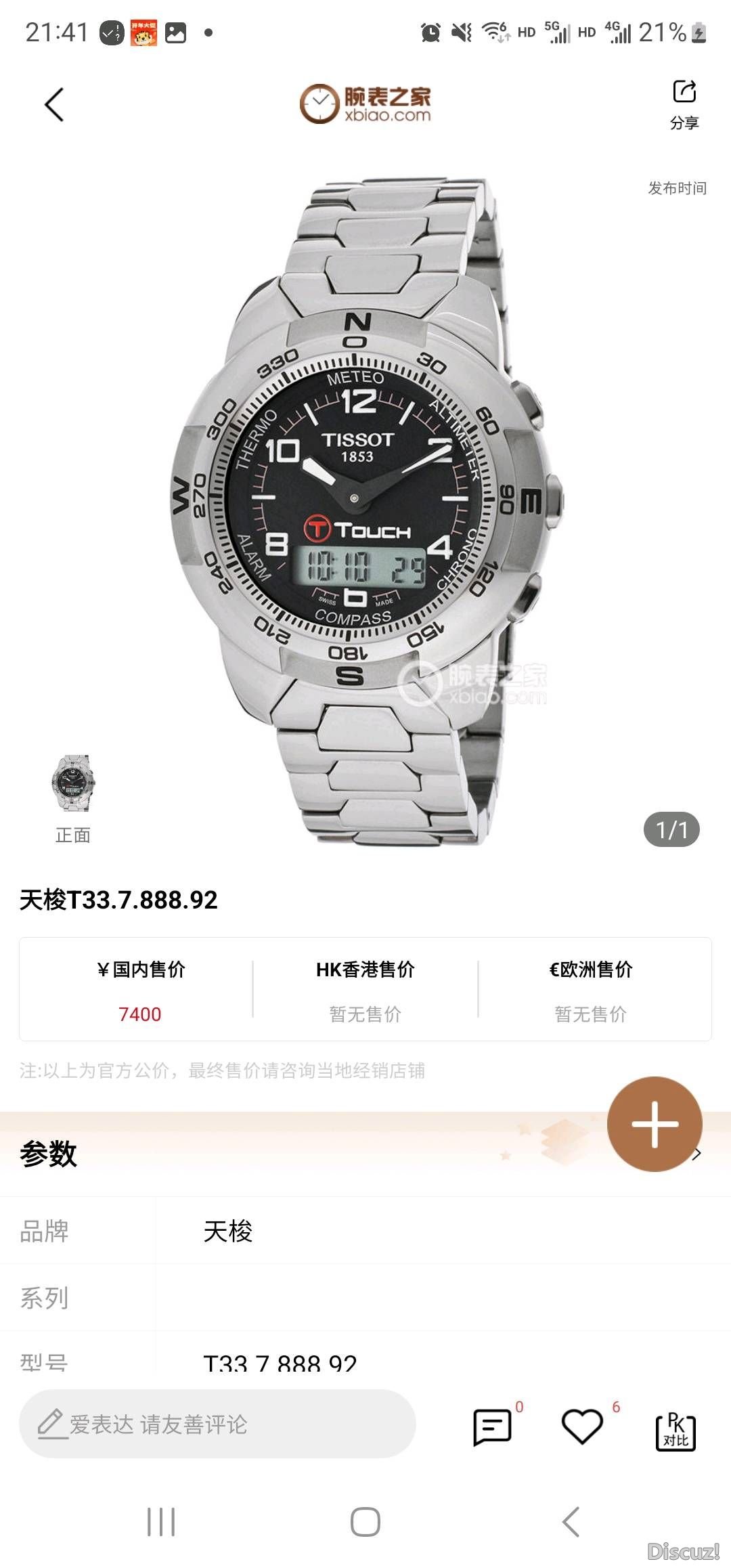Go back using the top-left arrow
The image size is (731, 1568).
[54, 105]
